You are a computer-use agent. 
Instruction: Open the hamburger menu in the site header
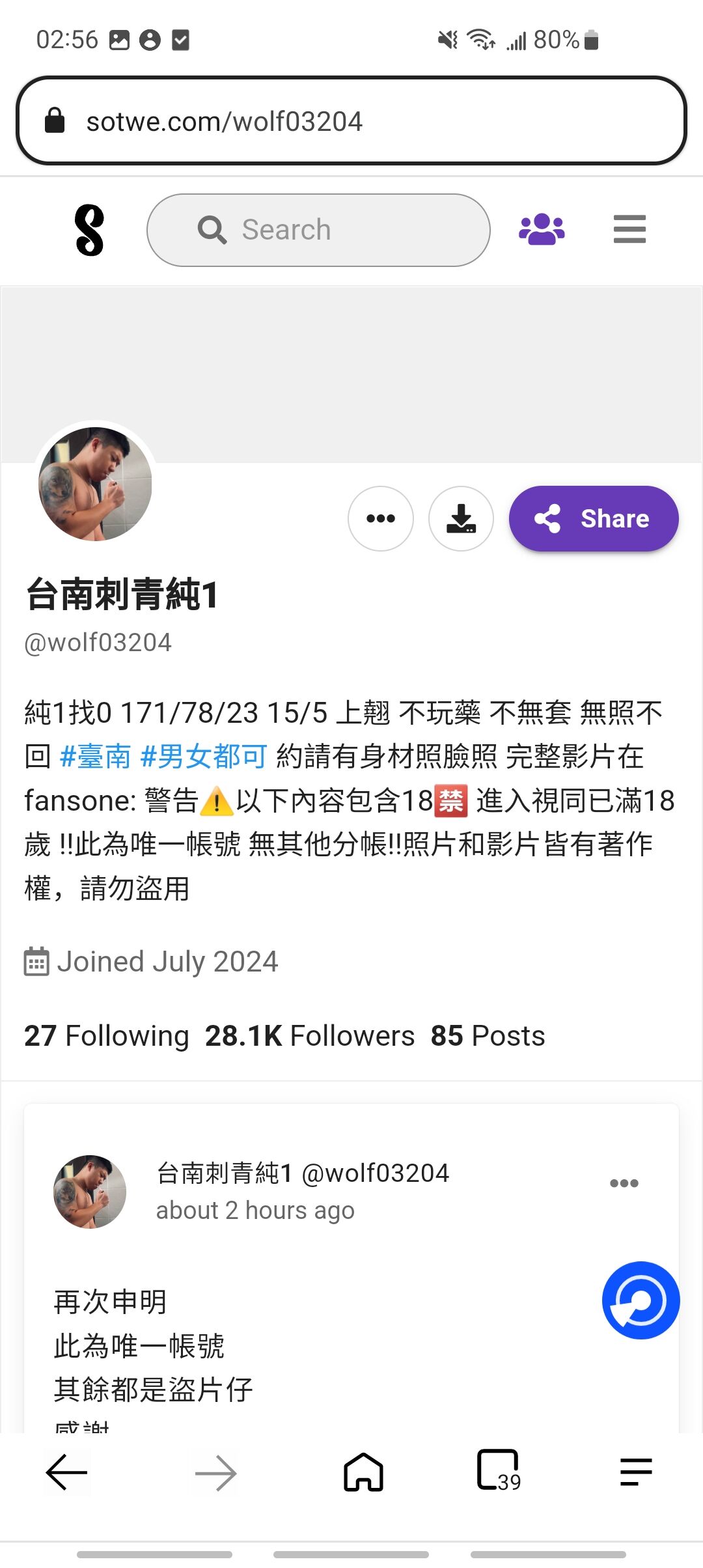click(629, 230)
